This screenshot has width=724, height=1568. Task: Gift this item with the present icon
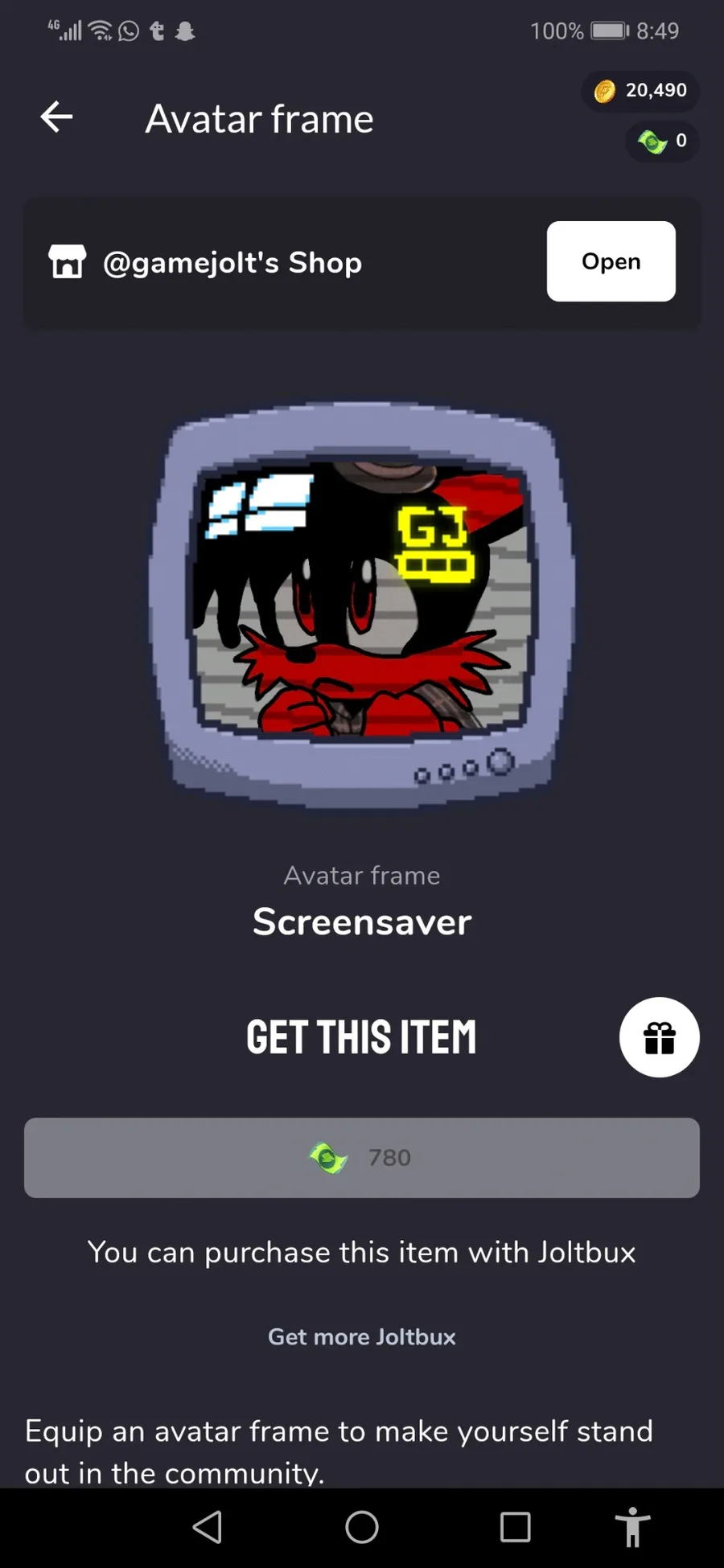point(659,1037)
